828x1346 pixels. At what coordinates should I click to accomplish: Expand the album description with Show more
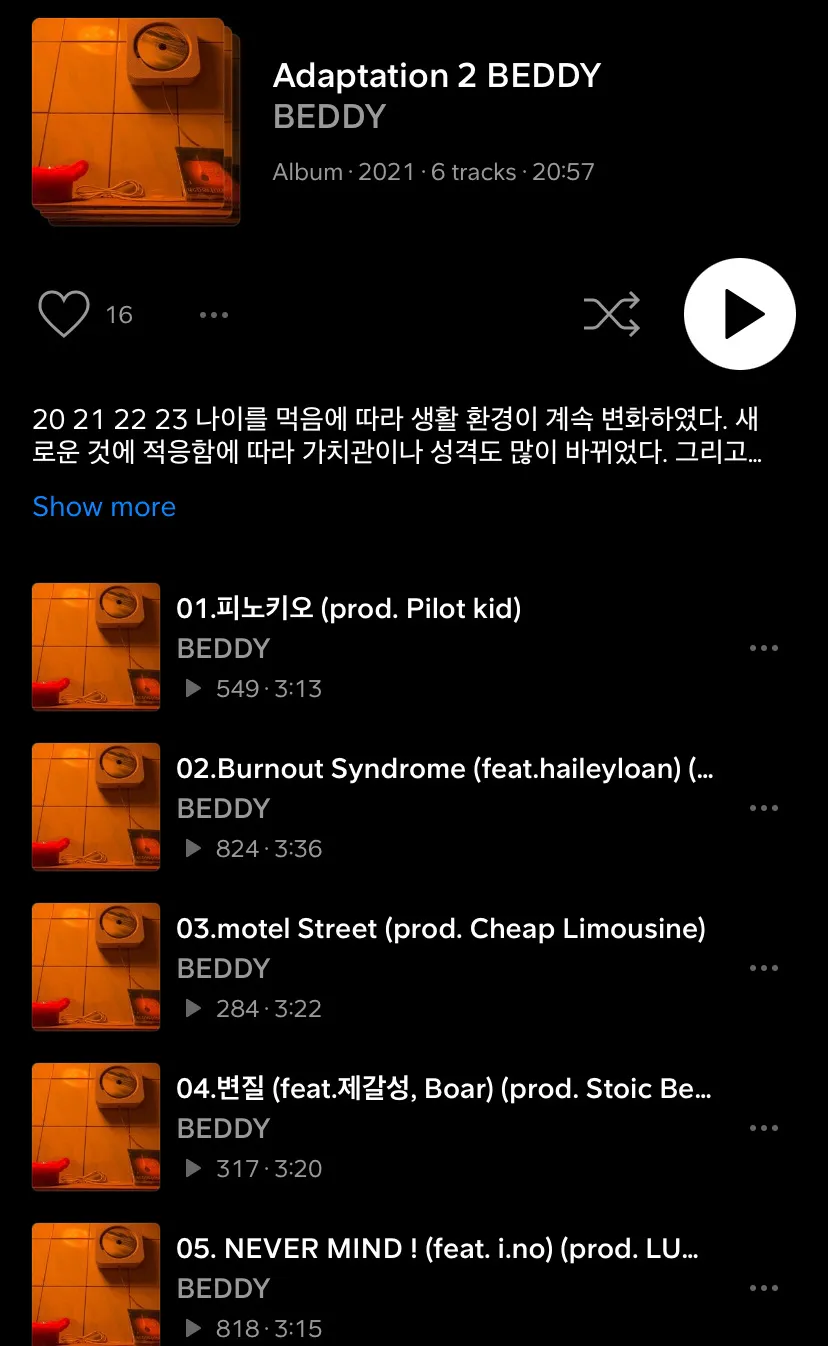104,506
